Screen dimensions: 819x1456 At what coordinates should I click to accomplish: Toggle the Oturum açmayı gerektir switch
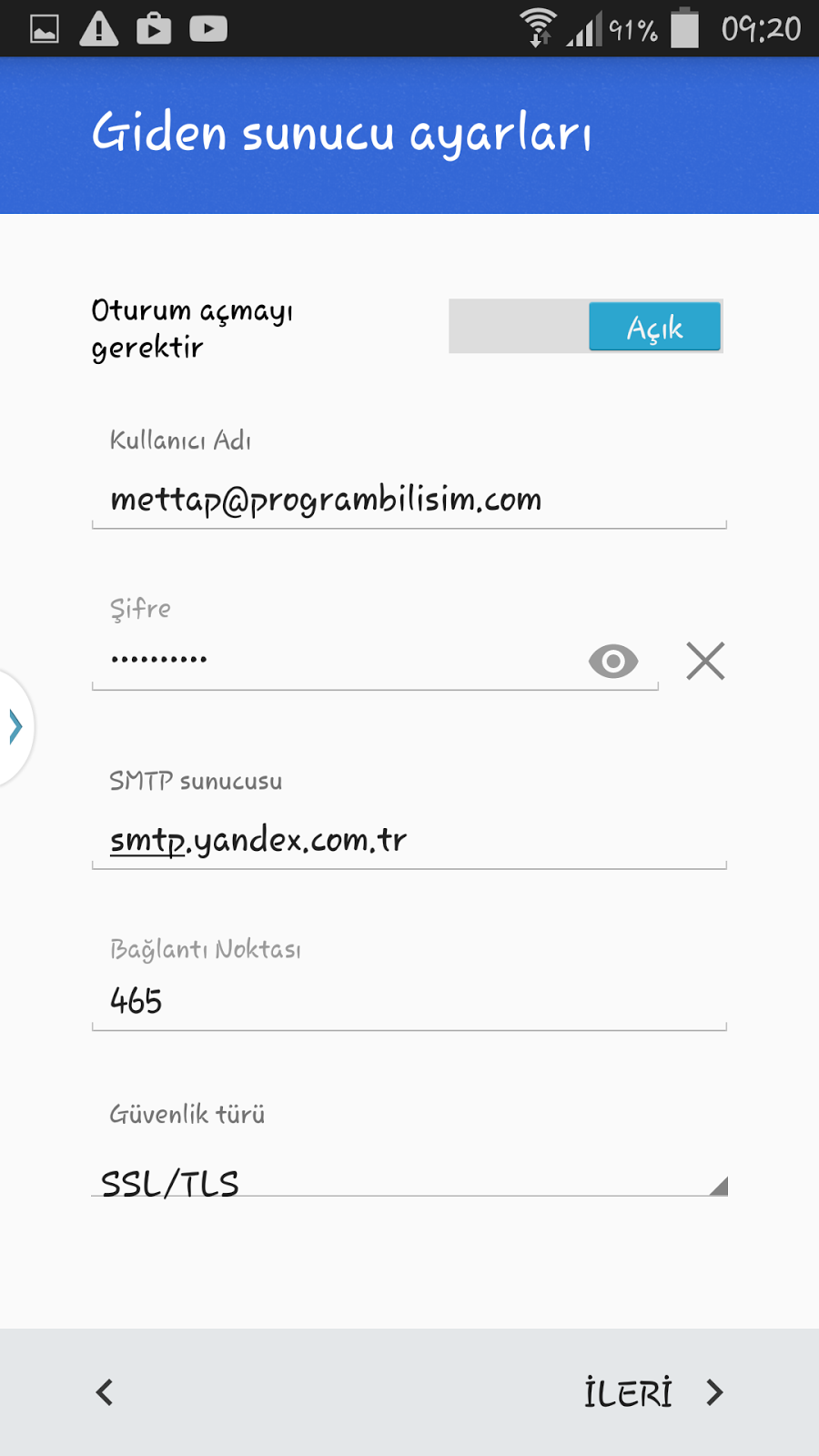click(586, 327)
